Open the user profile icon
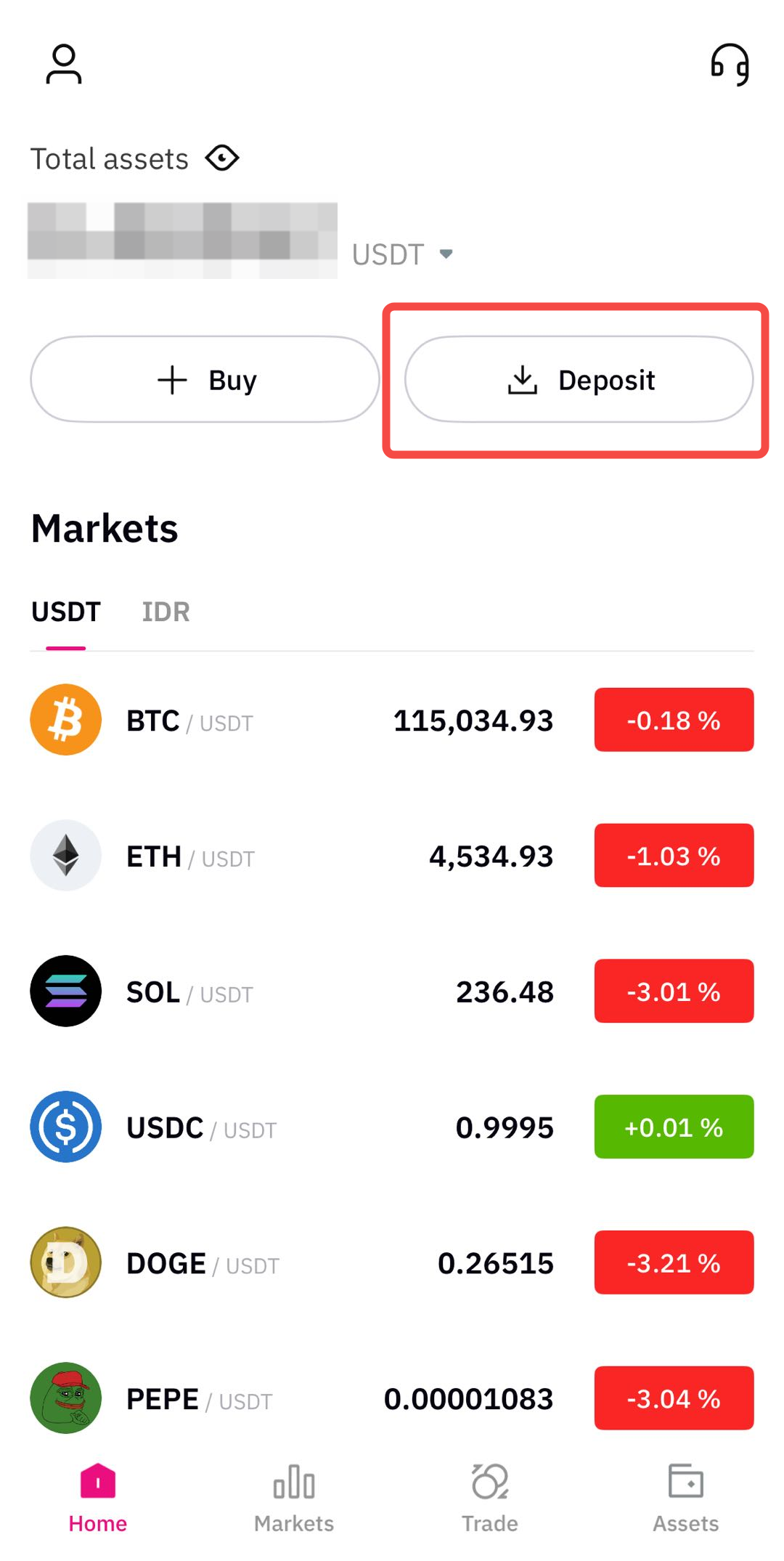This screenshot has width=784, height=1561. click(x=64, y=64)
